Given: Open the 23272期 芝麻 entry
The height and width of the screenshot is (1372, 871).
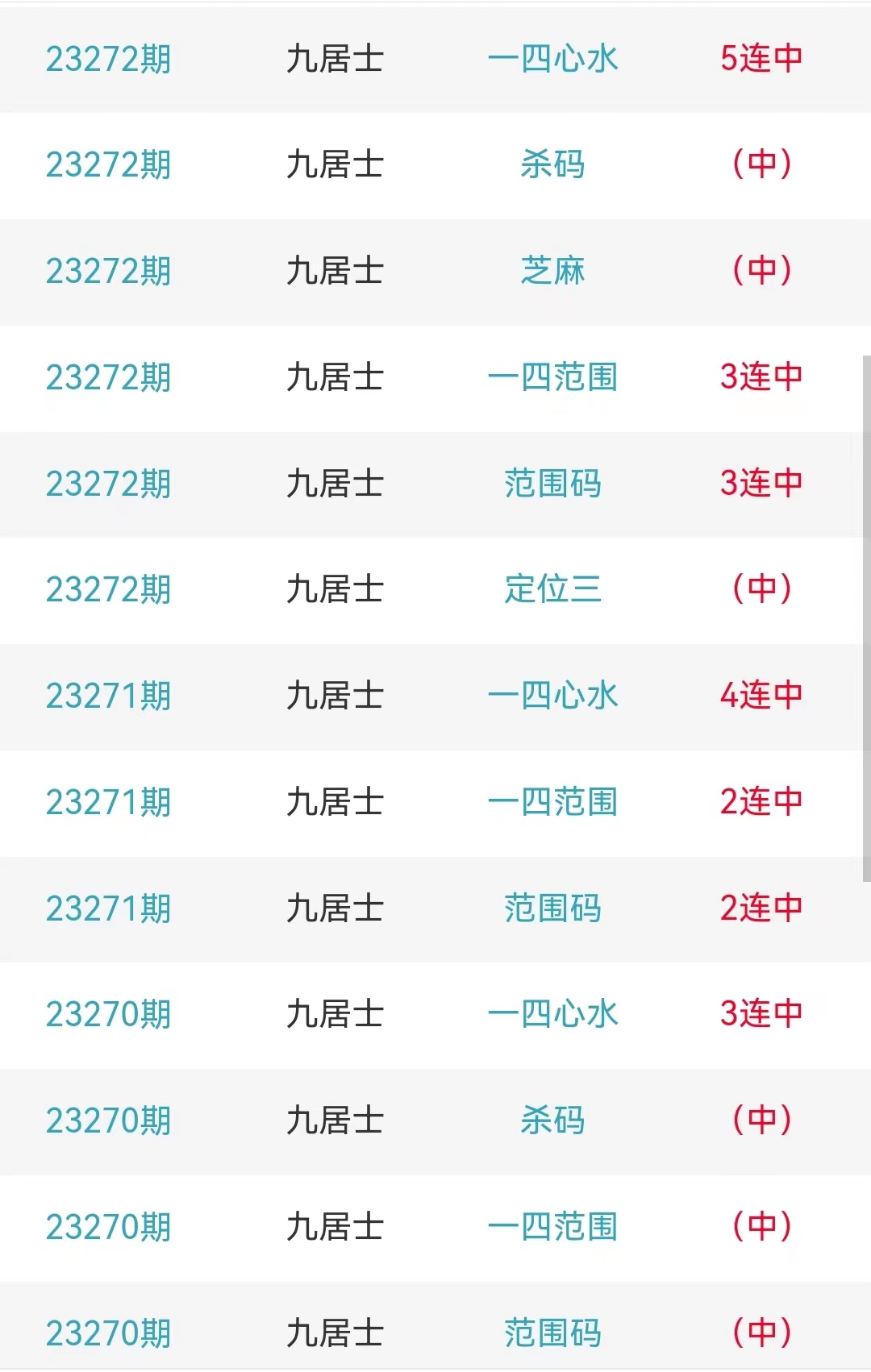Looking at the screenshot, I should tap(552, 272).
